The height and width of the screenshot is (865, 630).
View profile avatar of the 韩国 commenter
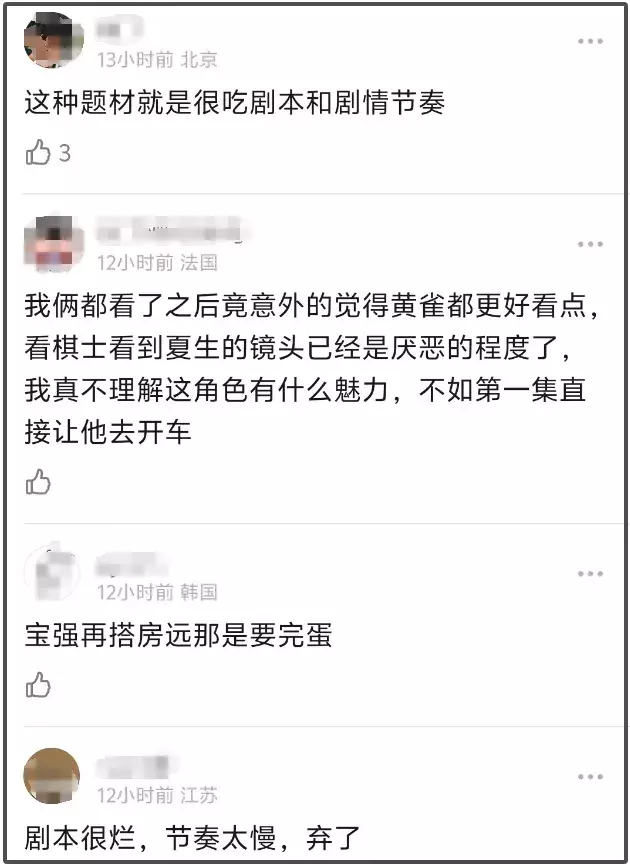click(x=51, y=574)
